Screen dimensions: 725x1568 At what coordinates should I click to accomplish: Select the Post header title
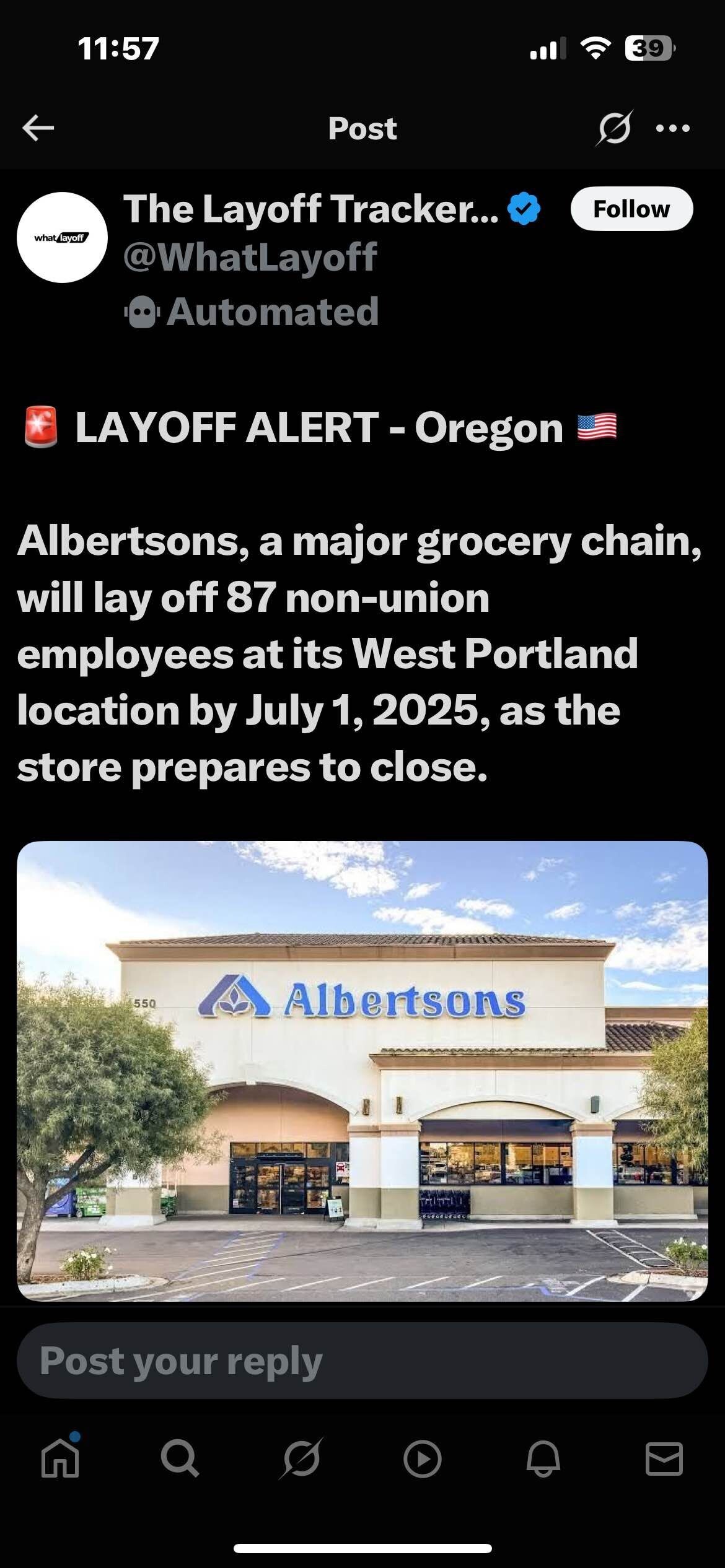pos(362,128)
